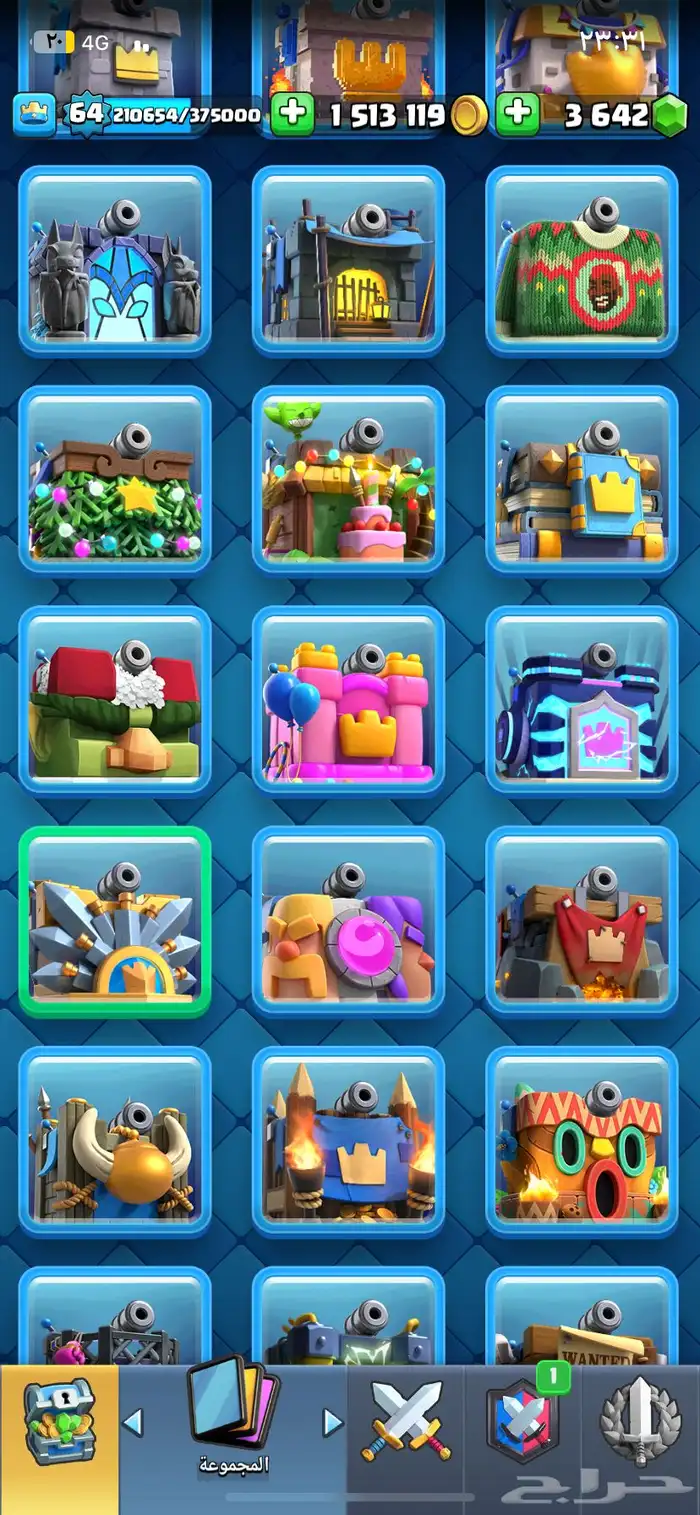
Task: Tap the green plus beside gold coins
Action: [x=292, y=114]
